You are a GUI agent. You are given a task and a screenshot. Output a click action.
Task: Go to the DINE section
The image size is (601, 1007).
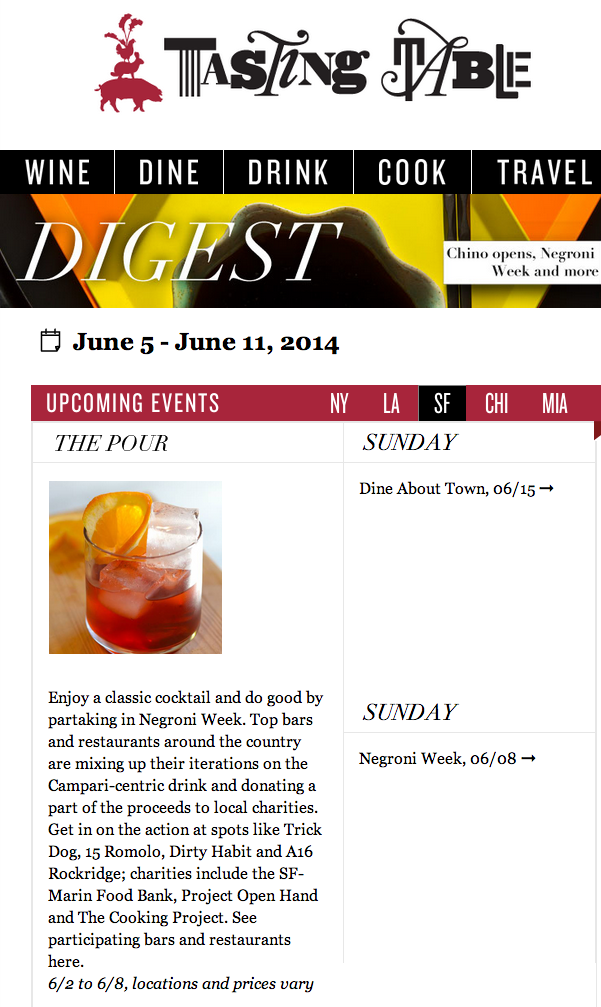(169, 172)
